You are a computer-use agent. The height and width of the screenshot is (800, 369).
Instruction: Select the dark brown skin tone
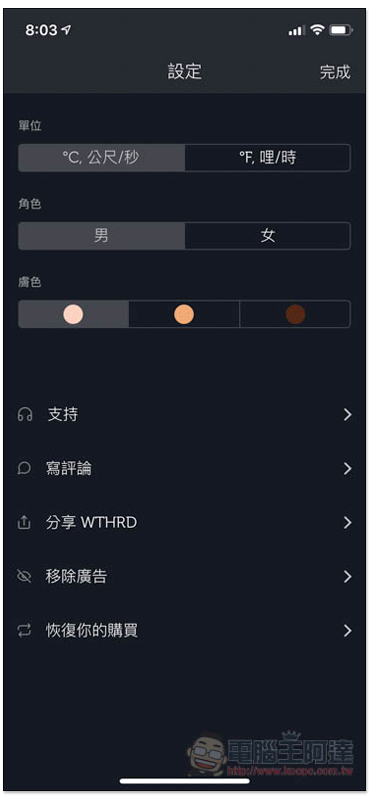click(295, 314)
